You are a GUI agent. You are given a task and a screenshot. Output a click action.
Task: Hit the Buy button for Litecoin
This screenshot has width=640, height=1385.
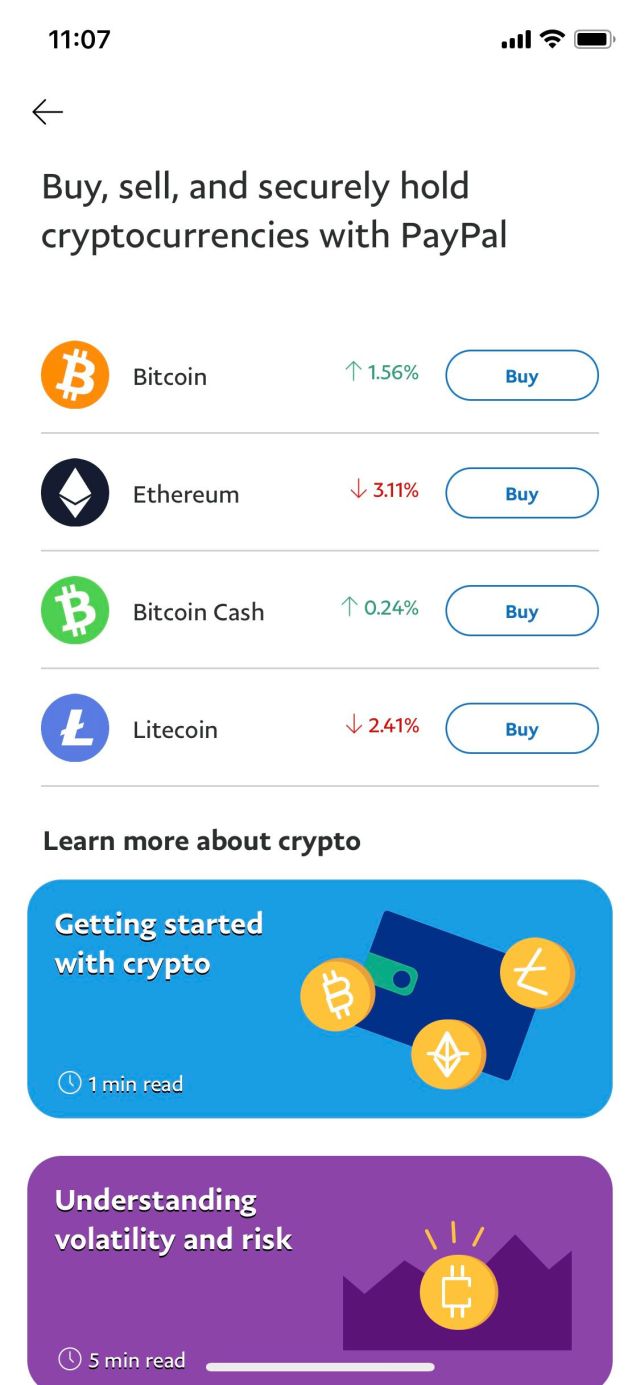coord(521,729)
